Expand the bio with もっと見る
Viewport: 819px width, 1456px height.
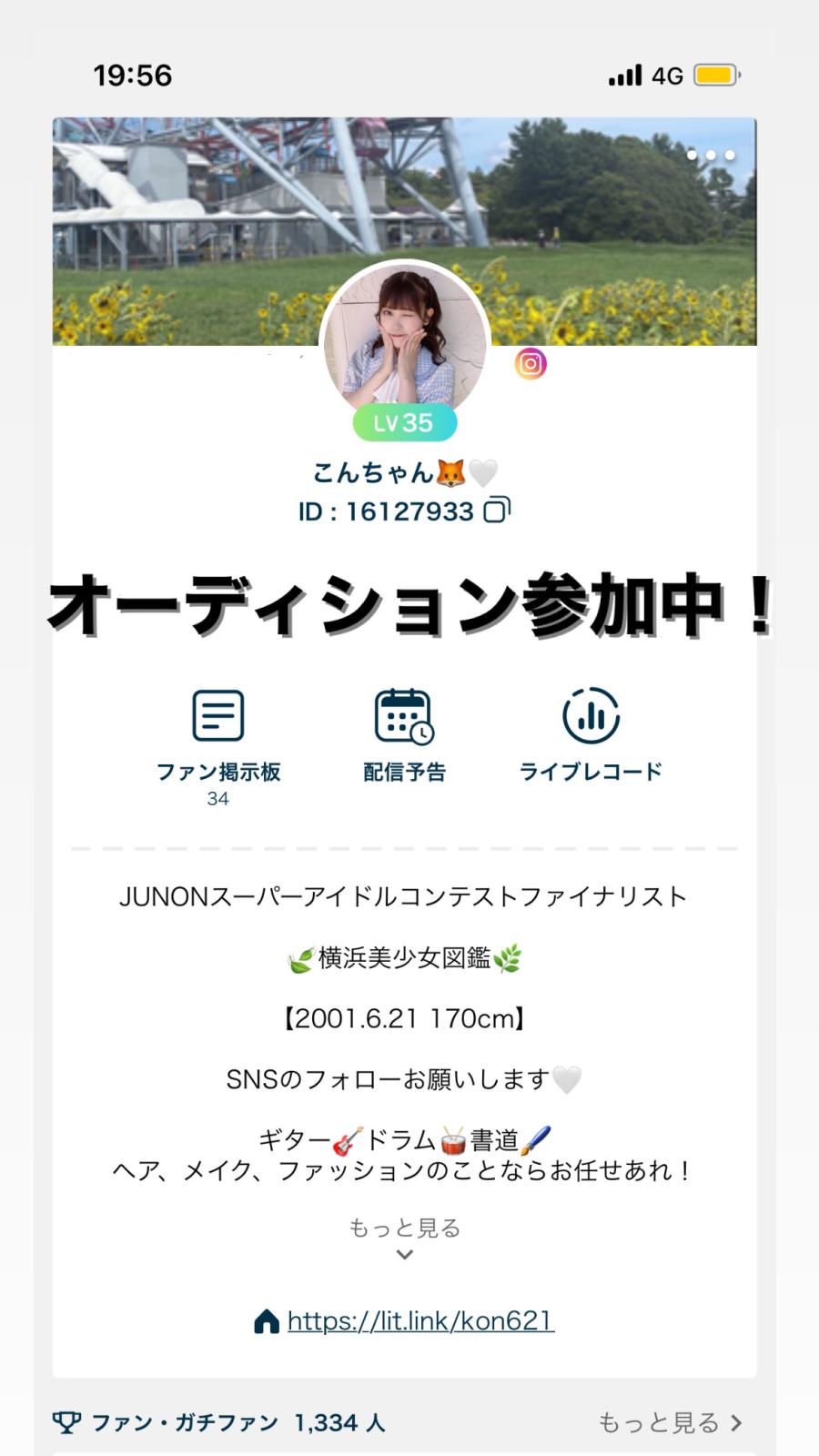pos(405,1238)
